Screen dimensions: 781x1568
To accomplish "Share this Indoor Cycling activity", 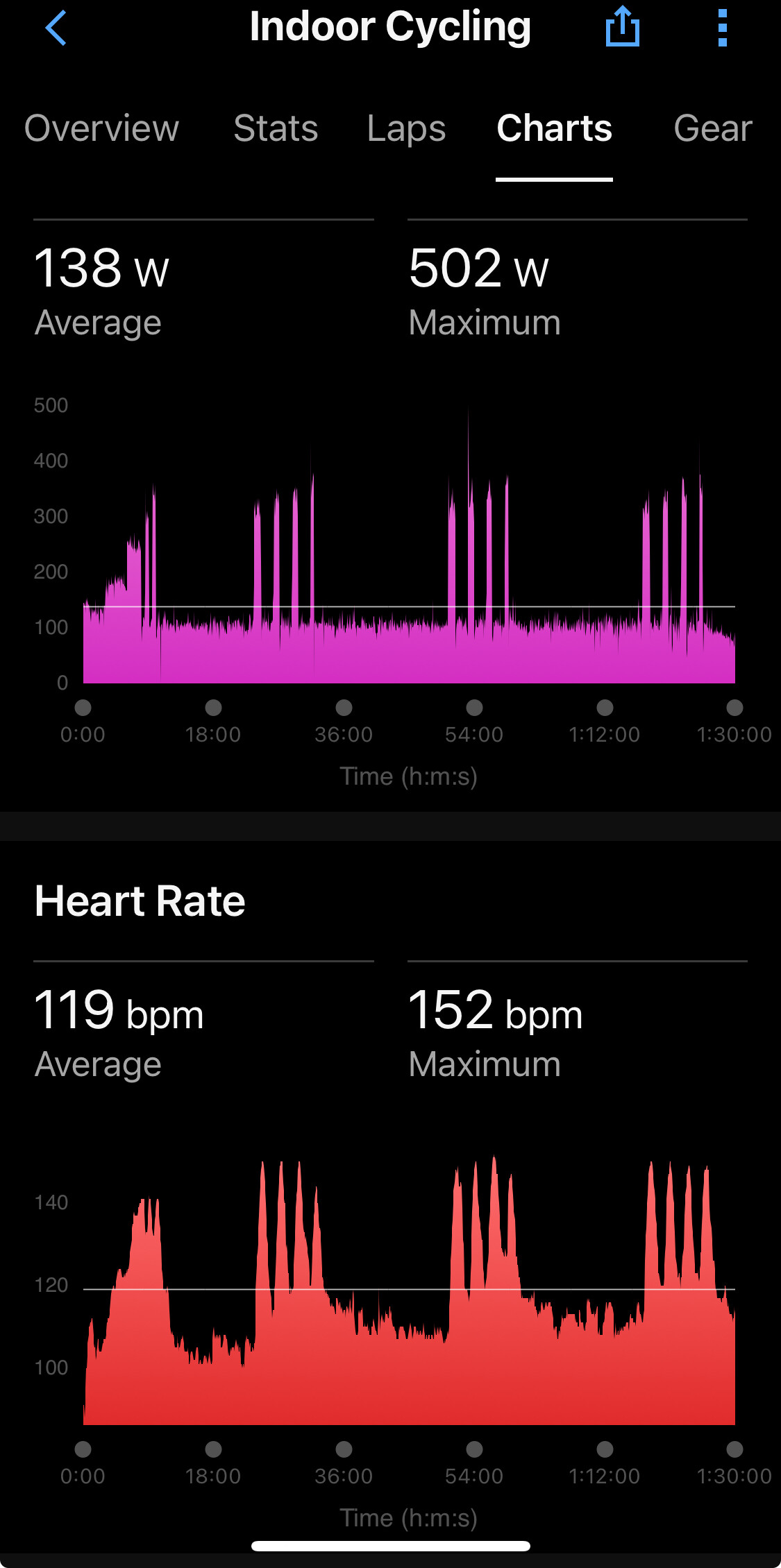I will coord(622,26).
